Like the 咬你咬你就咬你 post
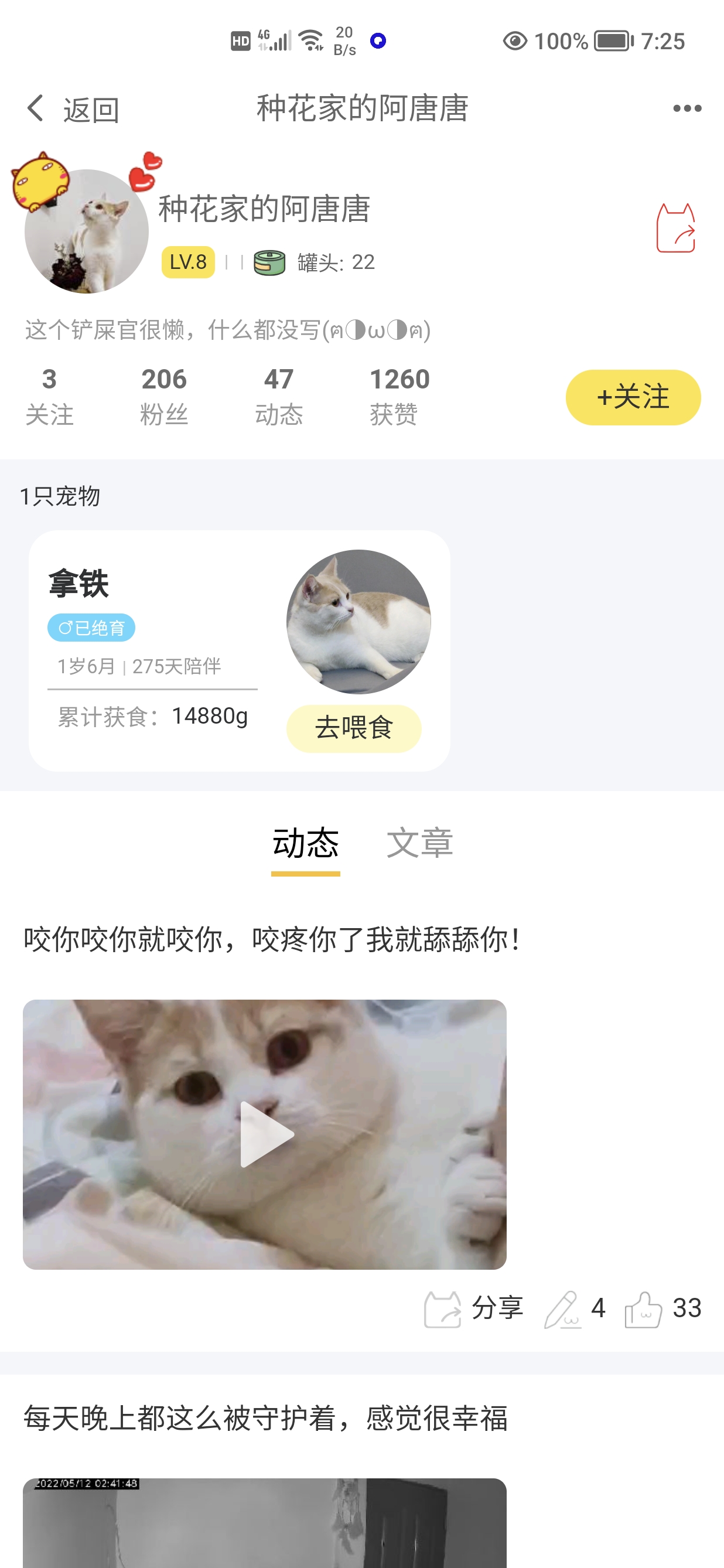Image resolution: width=724 pixels, height=1568 pixels. click(662, 1308)
